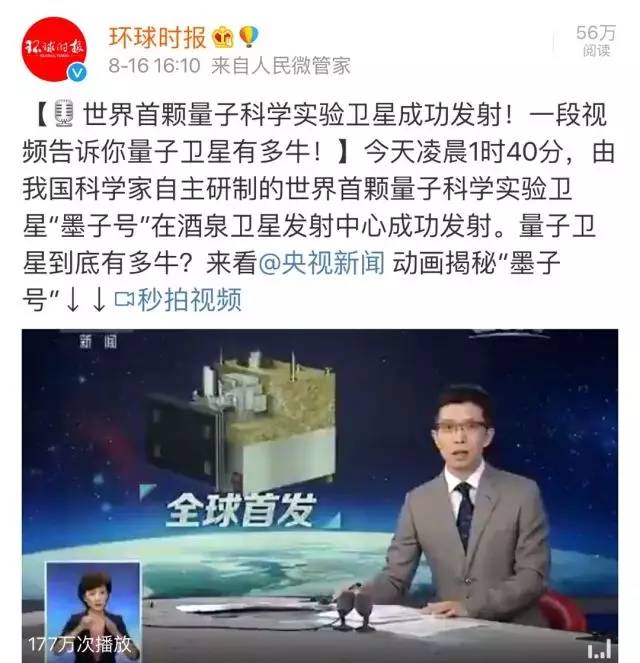Open the 环球时报 username link
This screenshot has height=663, width=640.
point(157,38)
